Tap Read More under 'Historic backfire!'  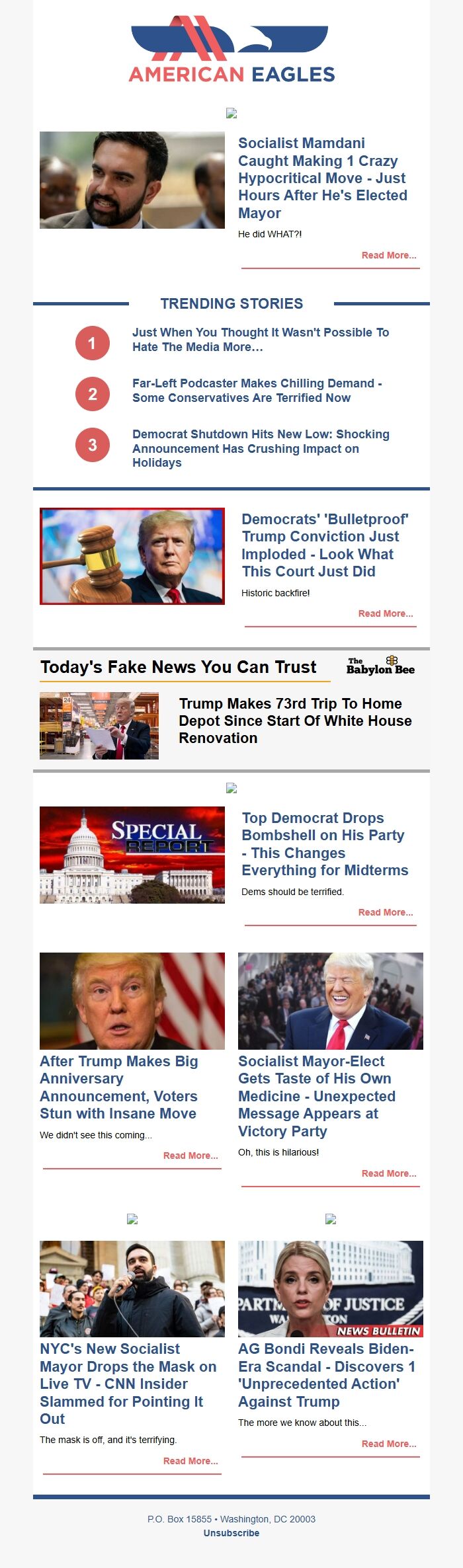point(385,613)
